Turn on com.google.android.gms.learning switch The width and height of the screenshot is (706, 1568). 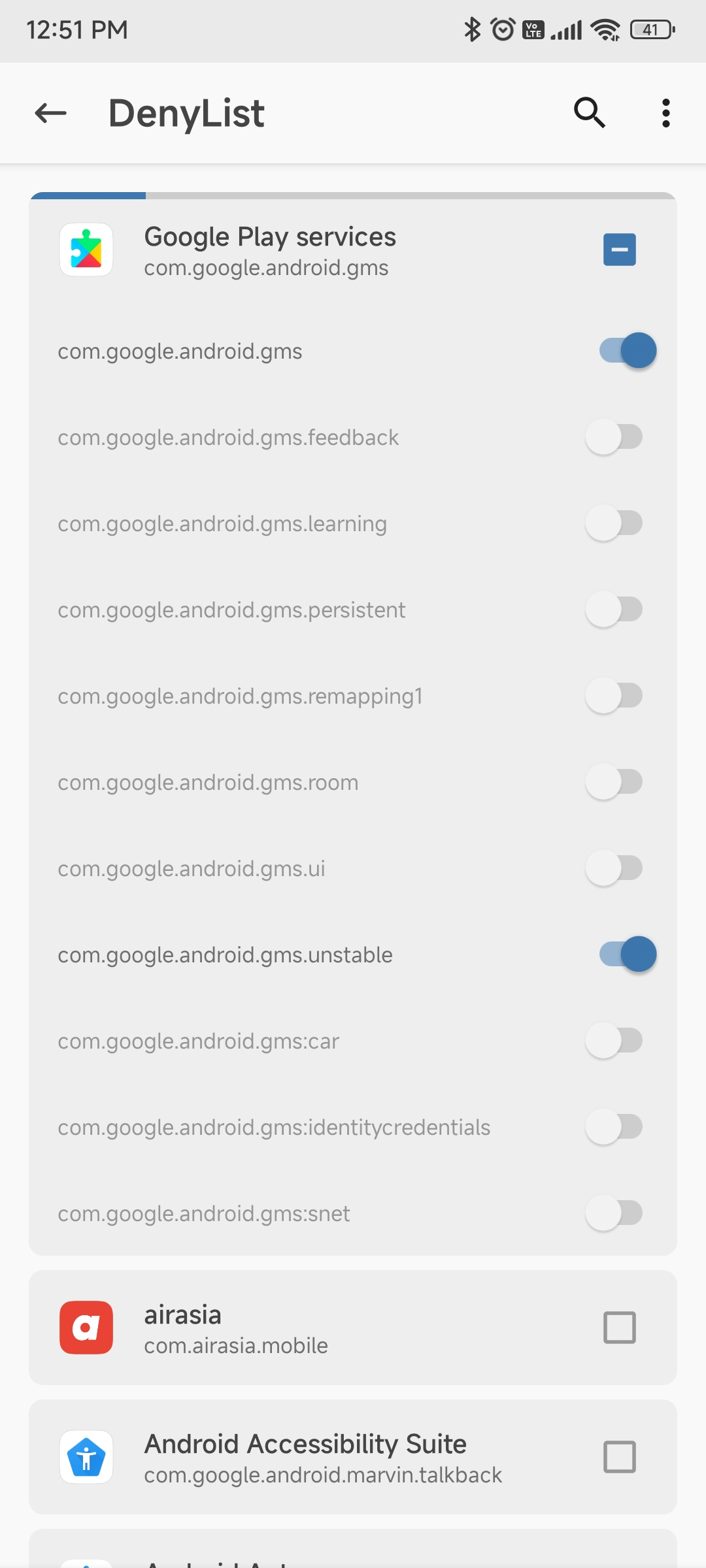[x=614, y=523]
